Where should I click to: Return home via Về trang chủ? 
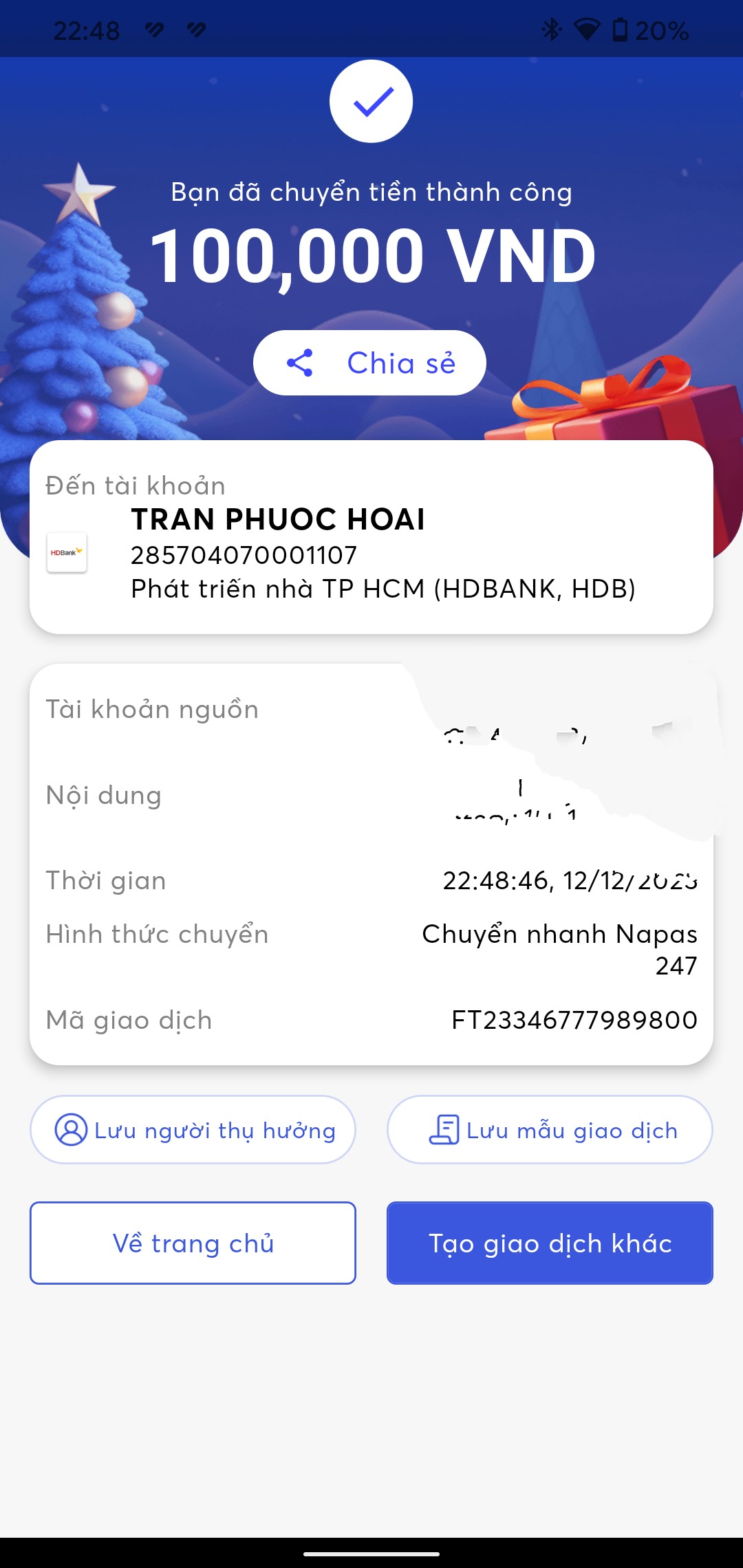(x=193, y=1243)
